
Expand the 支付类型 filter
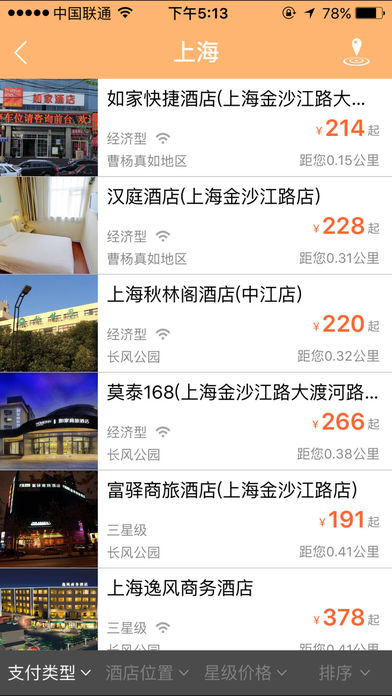click(49, 673)
